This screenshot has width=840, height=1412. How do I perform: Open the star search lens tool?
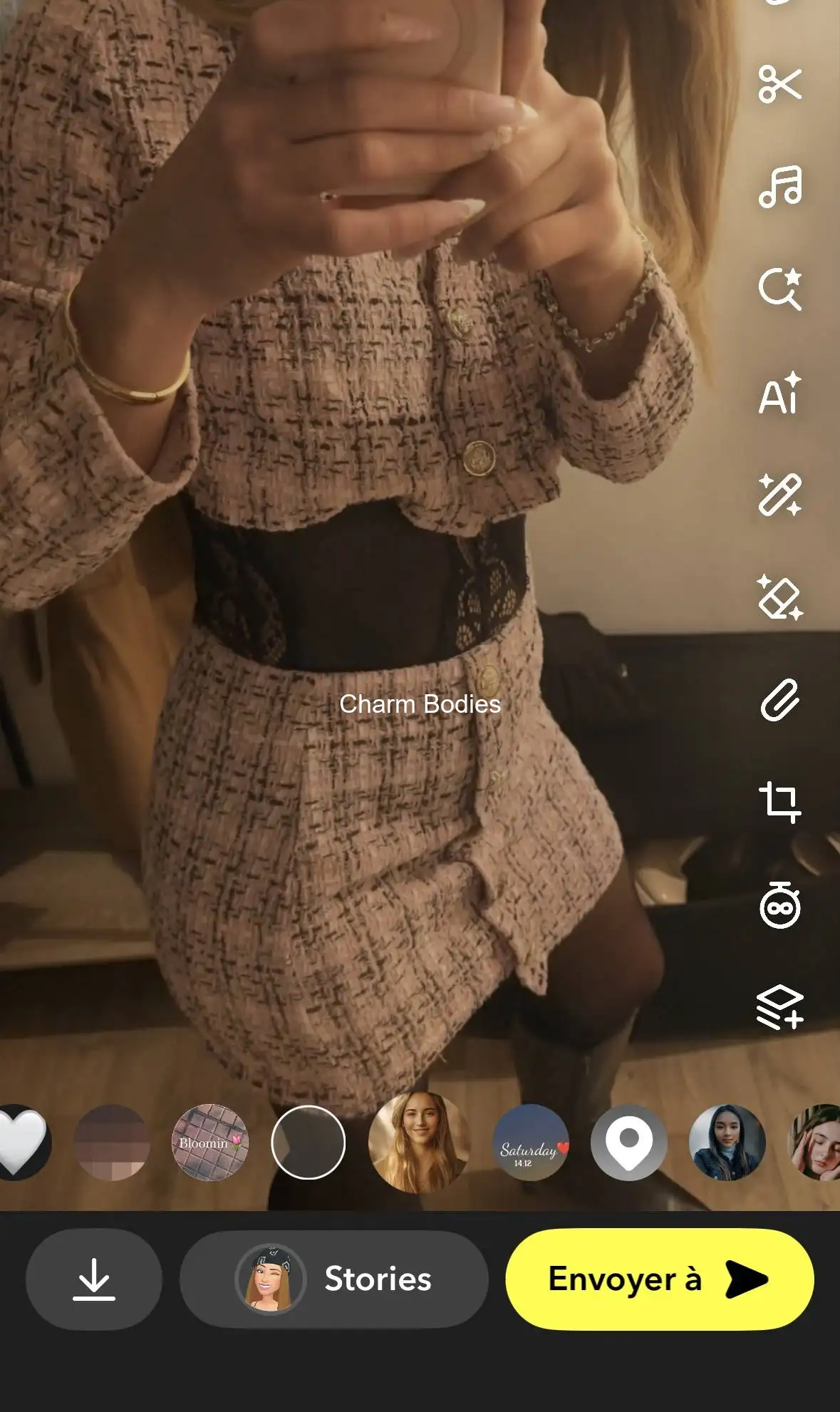click(779, 289)
